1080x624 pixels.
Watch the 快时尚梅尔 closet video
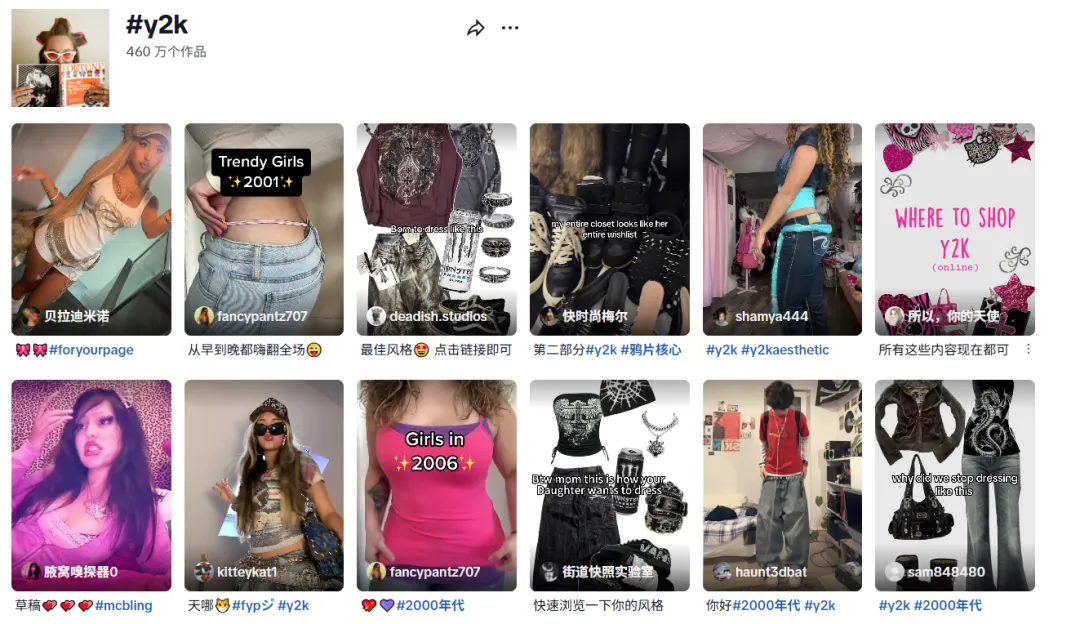coord(609,228)
